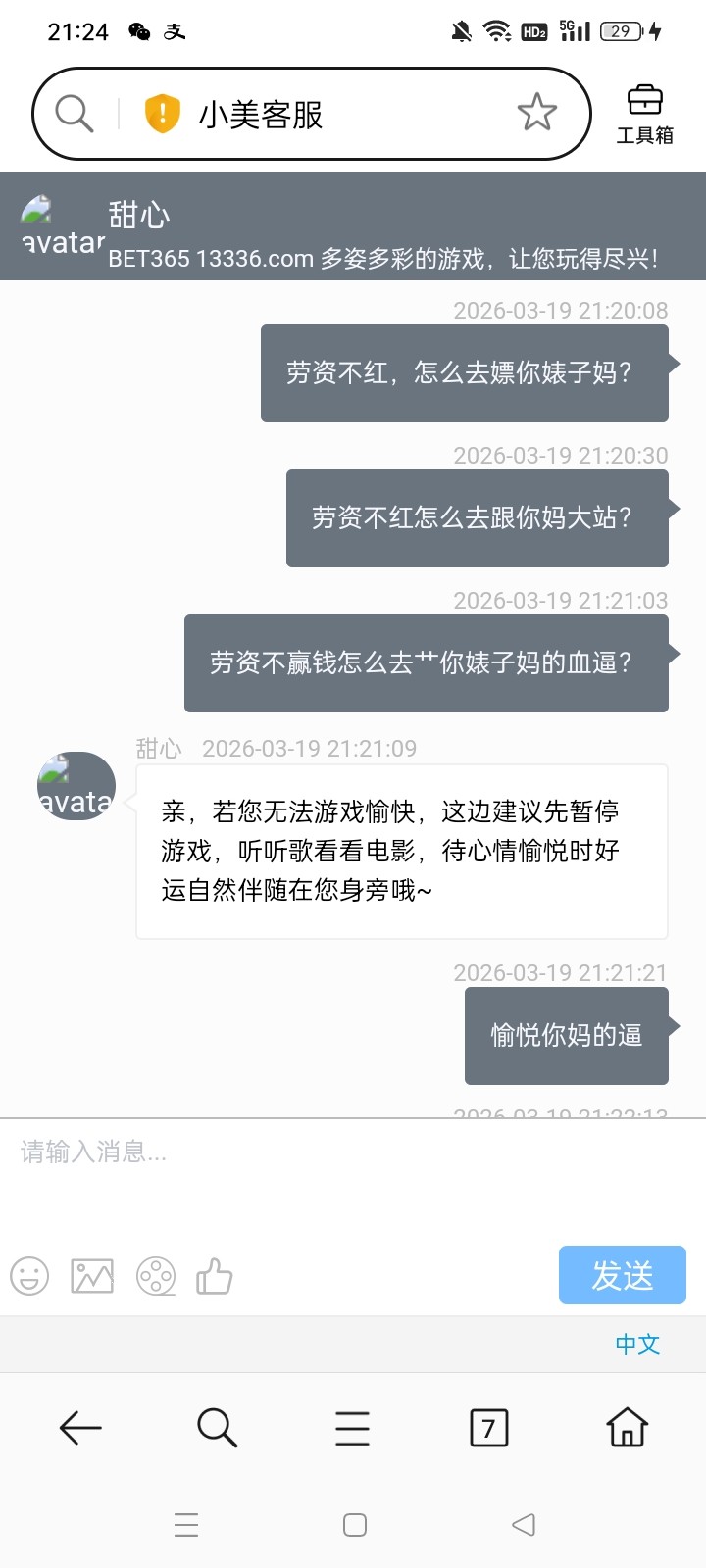Rate the service with the thumbs-up icon
Screen dimensions: 706x1568
[x=215, y=1276]
